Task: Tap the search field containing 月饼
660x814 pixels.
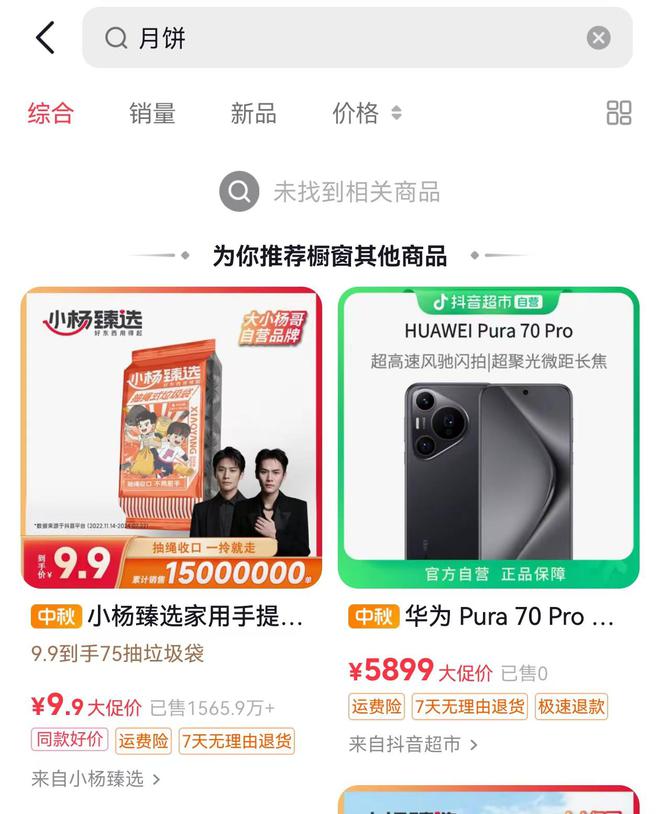Action: [x=340, y=38]
